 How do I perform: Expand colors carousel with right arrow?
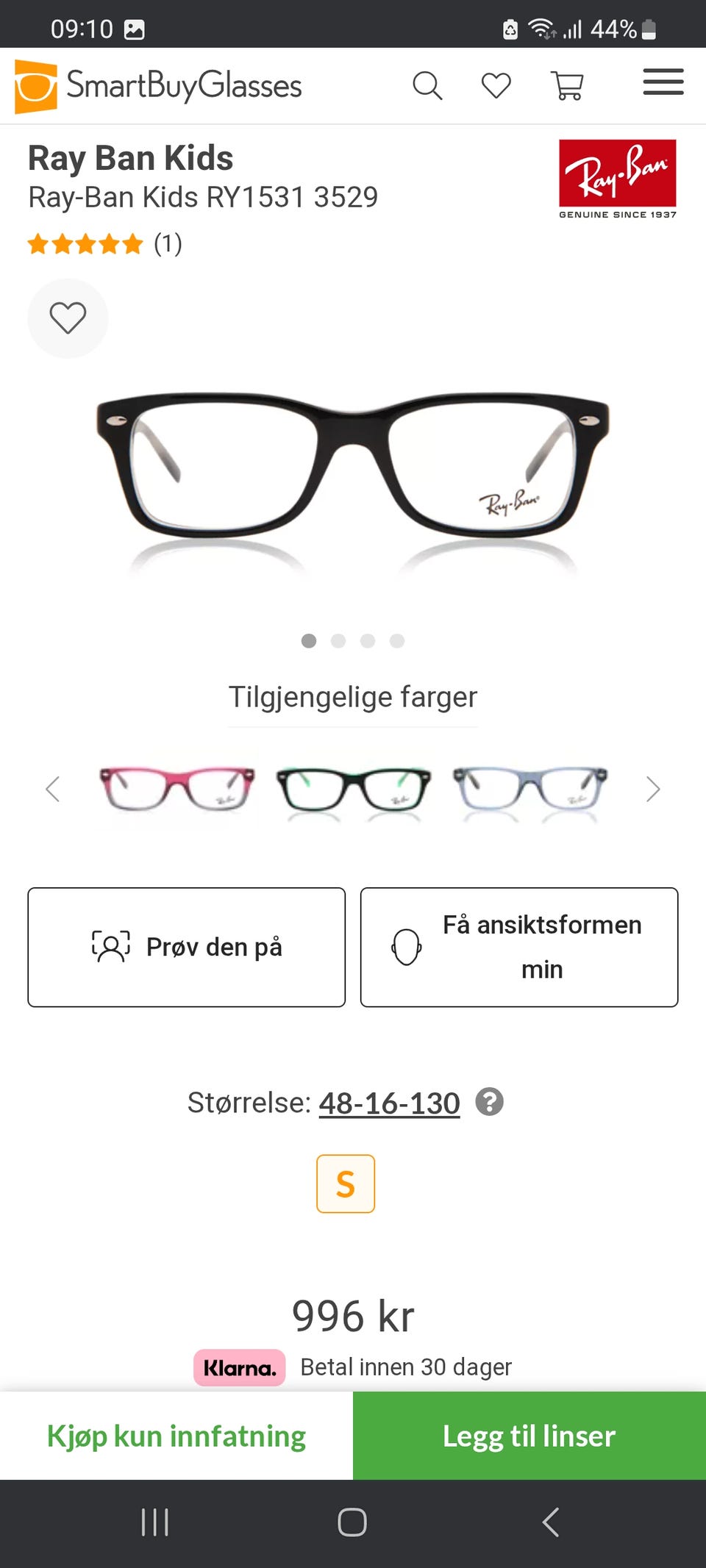652,789
